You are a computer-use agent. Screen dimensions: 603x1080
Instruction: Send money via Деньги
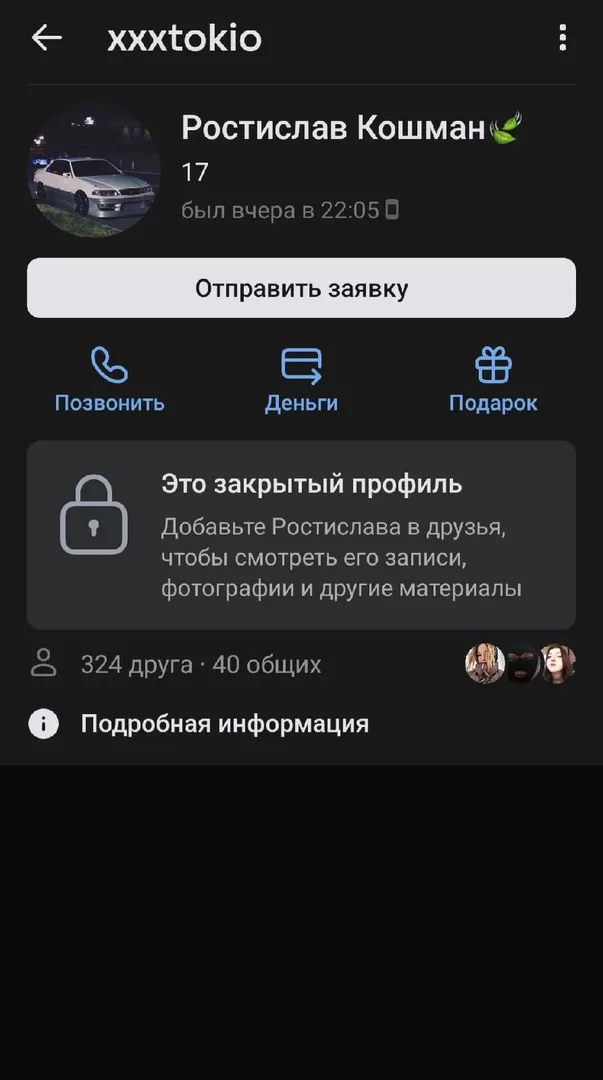(301, 380)
